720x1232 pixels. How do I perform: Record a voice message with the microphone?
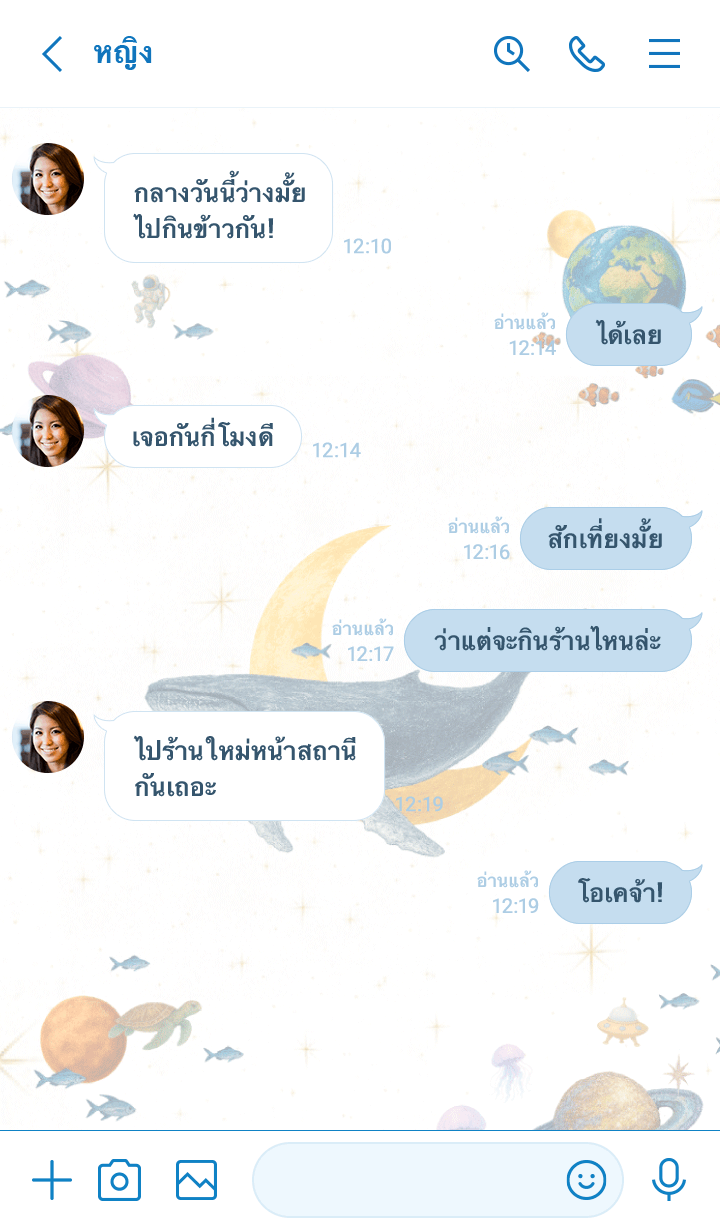[669, 1181]
